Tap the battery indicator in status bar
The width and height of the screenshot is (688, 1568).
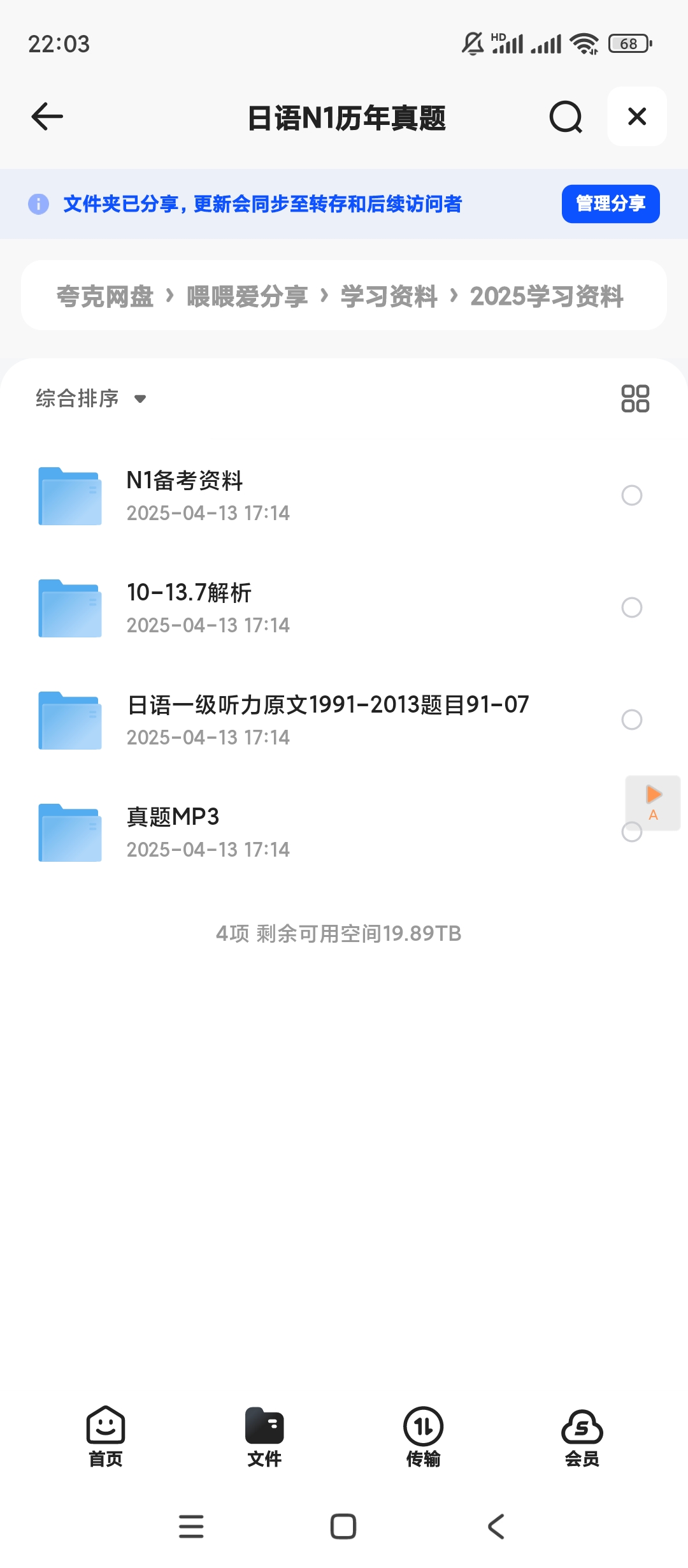[x=629, y=42]
